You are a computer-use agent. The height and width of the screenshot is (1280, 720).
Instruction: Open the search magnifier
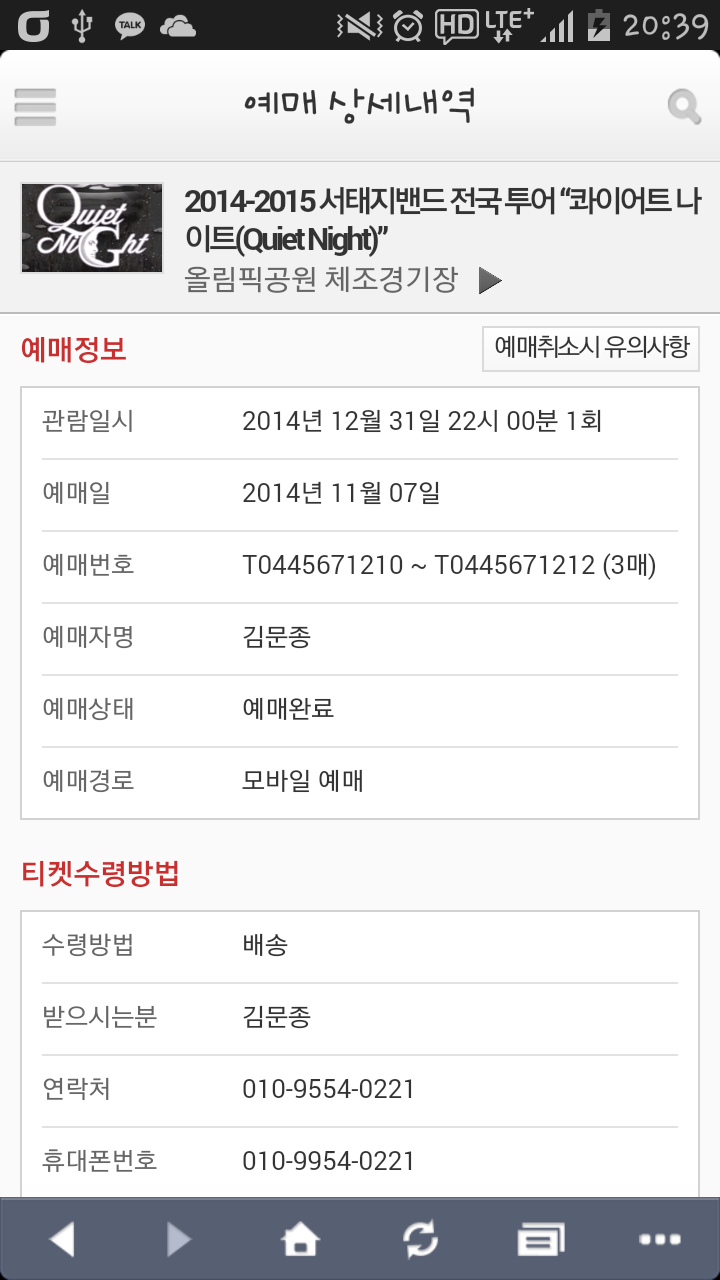684,107
